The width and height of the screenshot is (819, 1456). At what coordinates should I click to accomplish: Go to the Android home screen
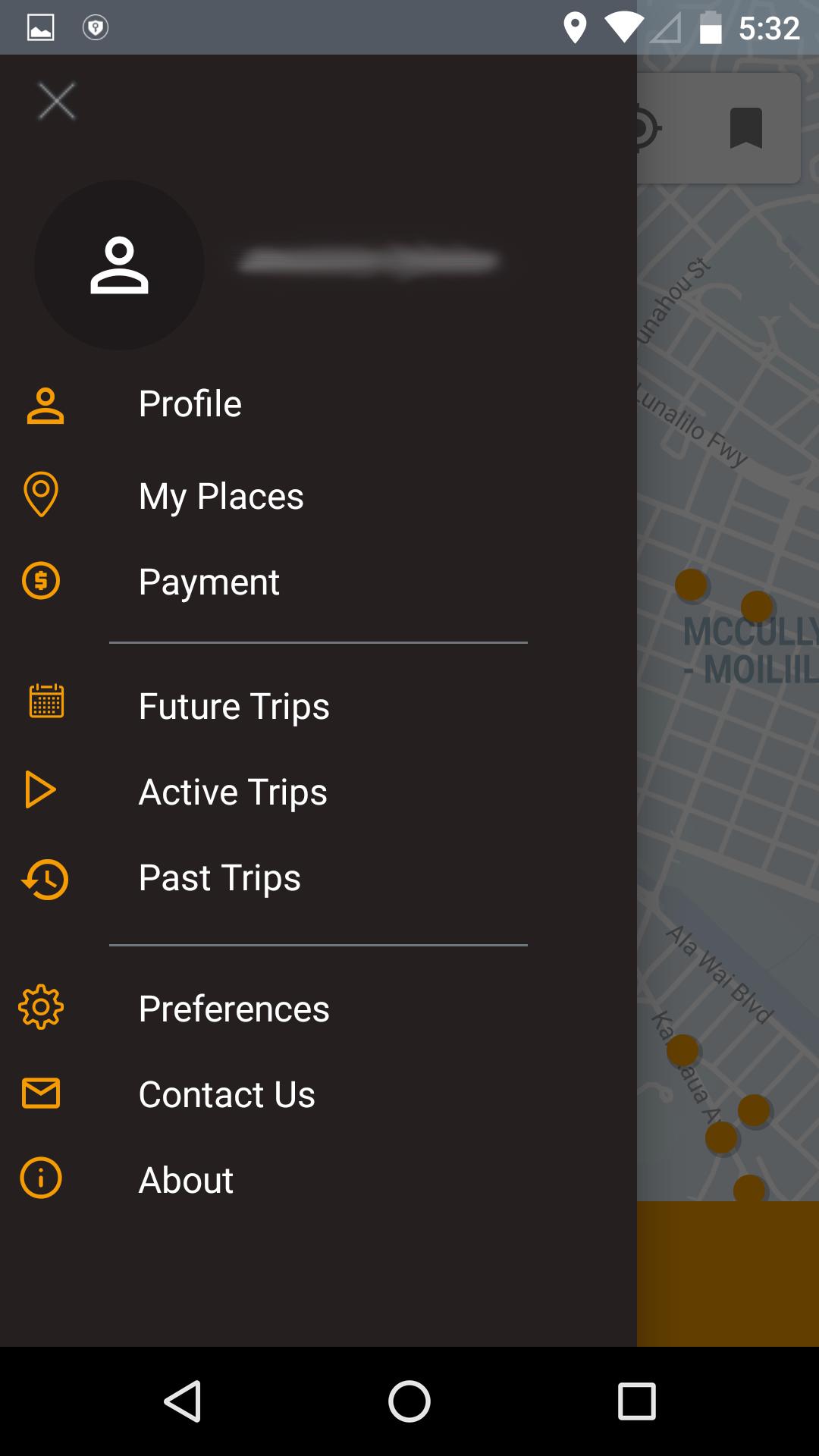point(409,1401)
